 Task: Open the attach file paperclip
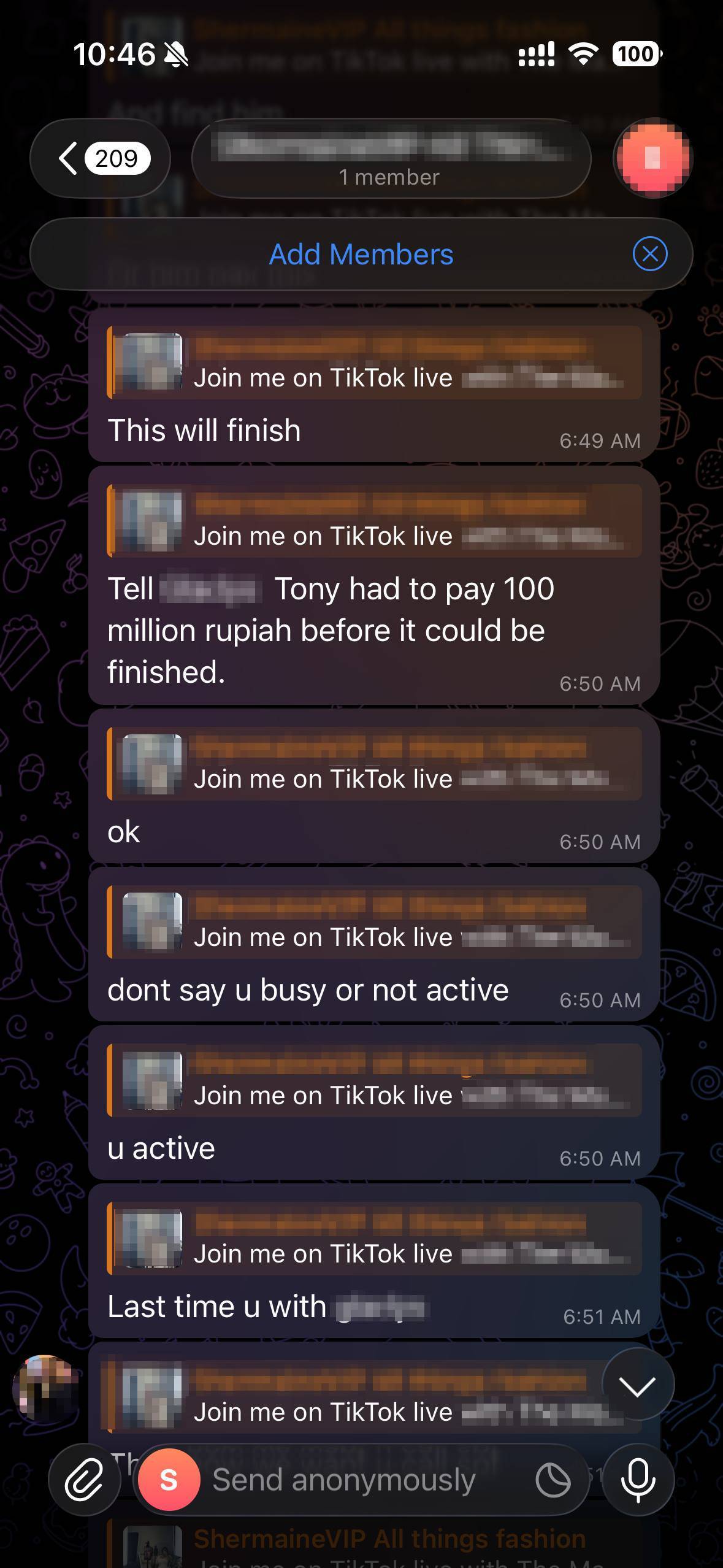coord(84,1480)
